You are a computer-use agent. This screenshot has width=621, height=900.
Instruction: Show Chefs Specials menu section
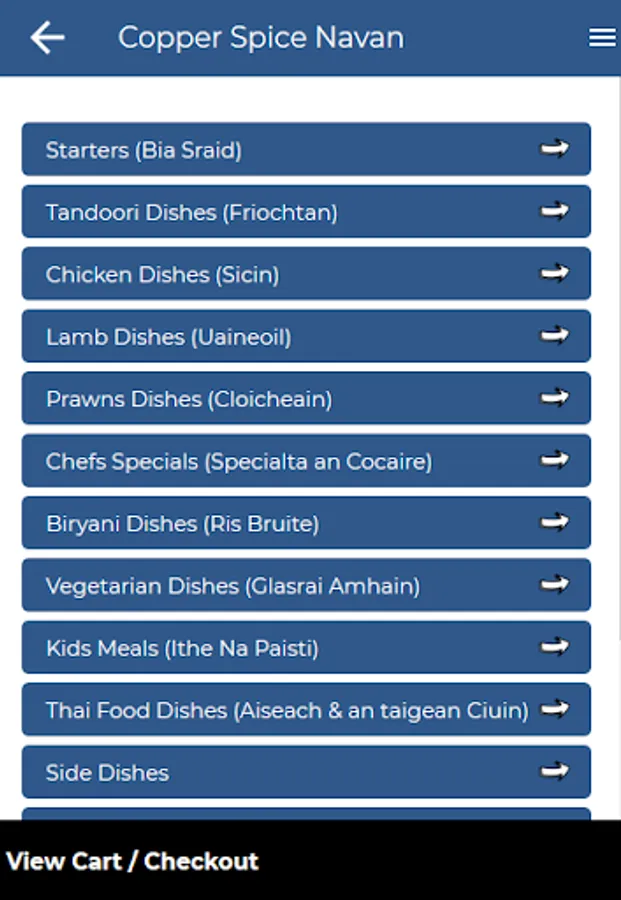[x=306, y=461]
